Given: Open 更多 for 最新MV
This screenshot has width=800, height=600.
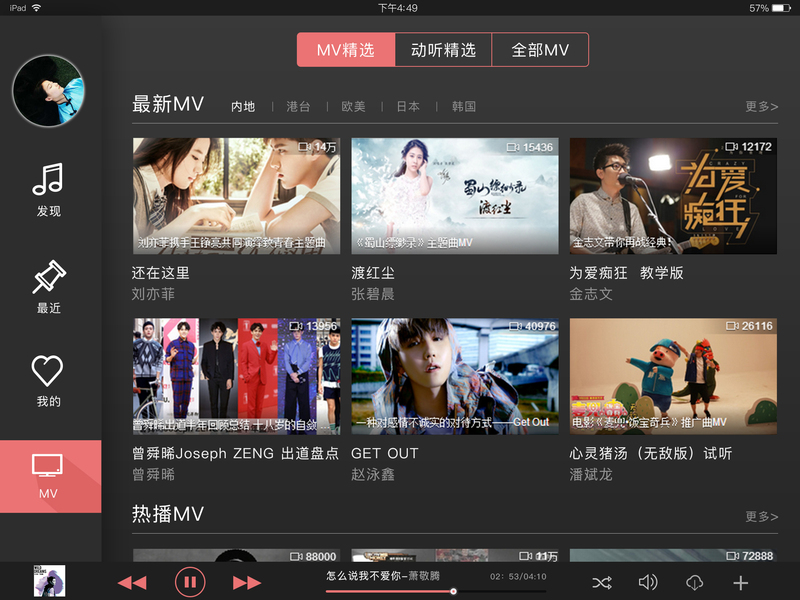Looking at the screenshot, I should pos(761,106).
